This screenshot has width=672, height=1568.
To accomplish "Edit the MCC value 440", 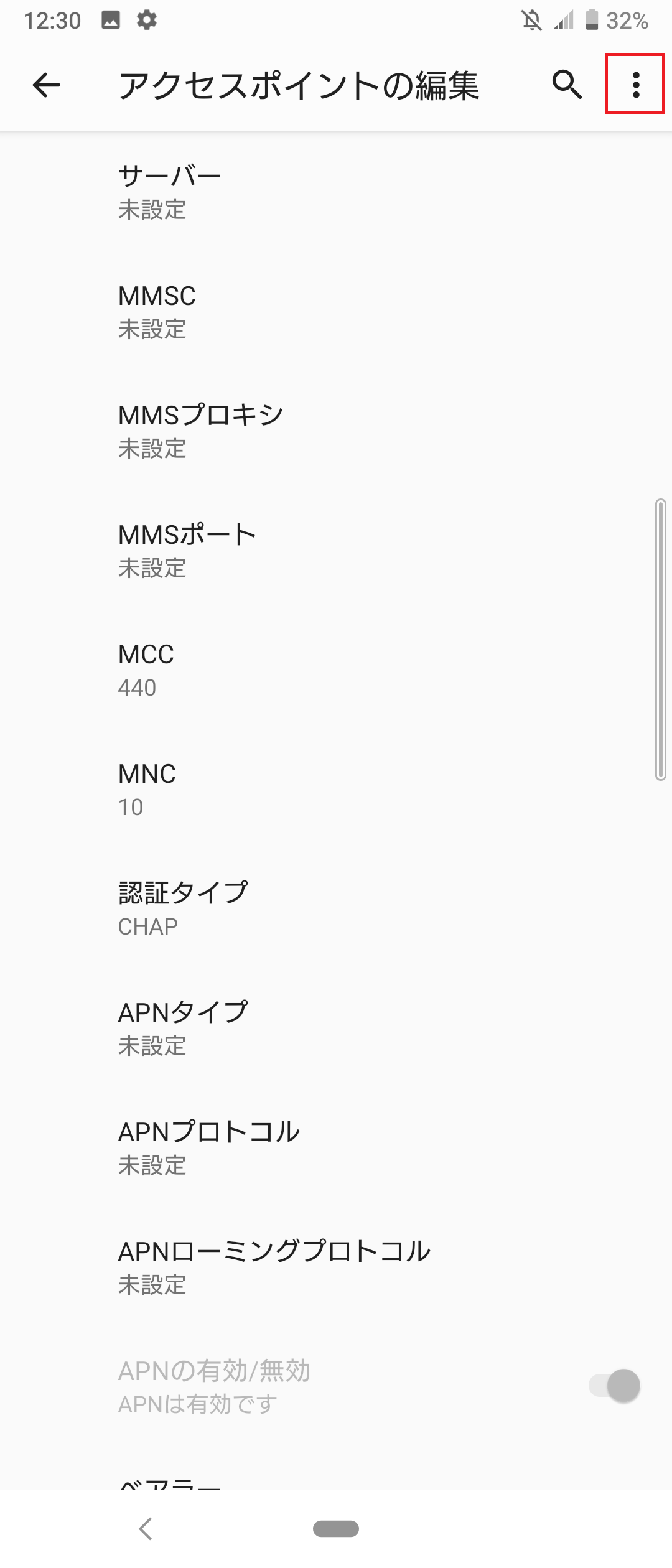I will (249, 670).
